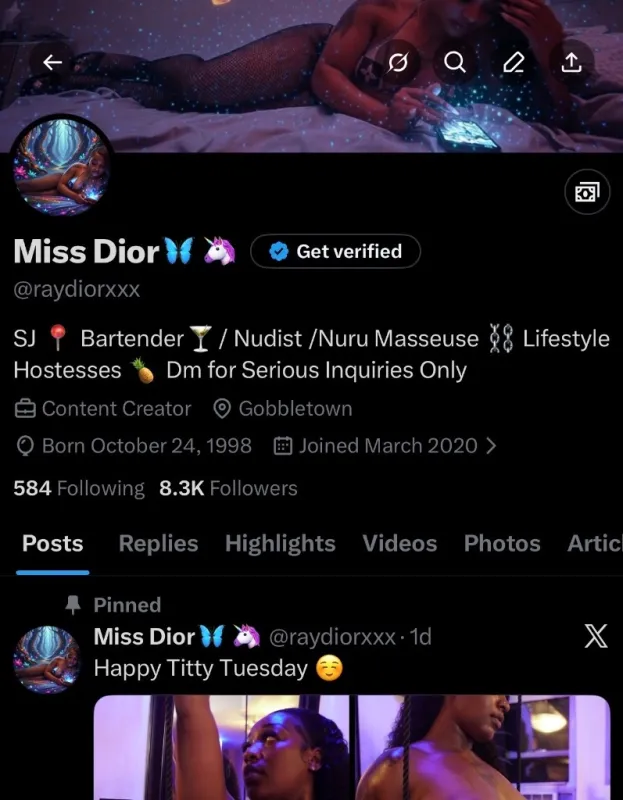Image resolution: width=623 pixels, height=800 pixels.
Task: Switch to the Replies tab
Action: coord(158,544)
